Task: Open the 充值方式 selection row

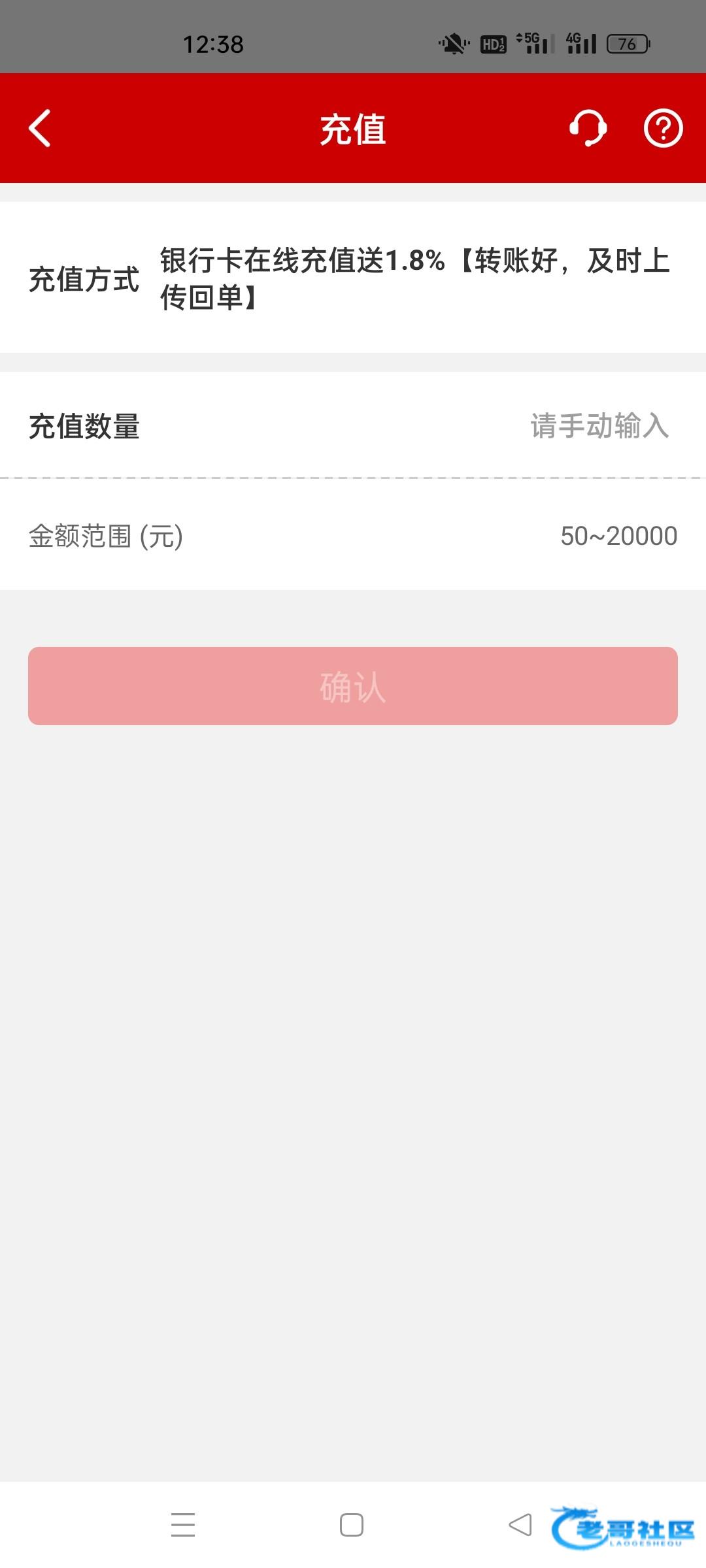Action: (x=353, y=278)
